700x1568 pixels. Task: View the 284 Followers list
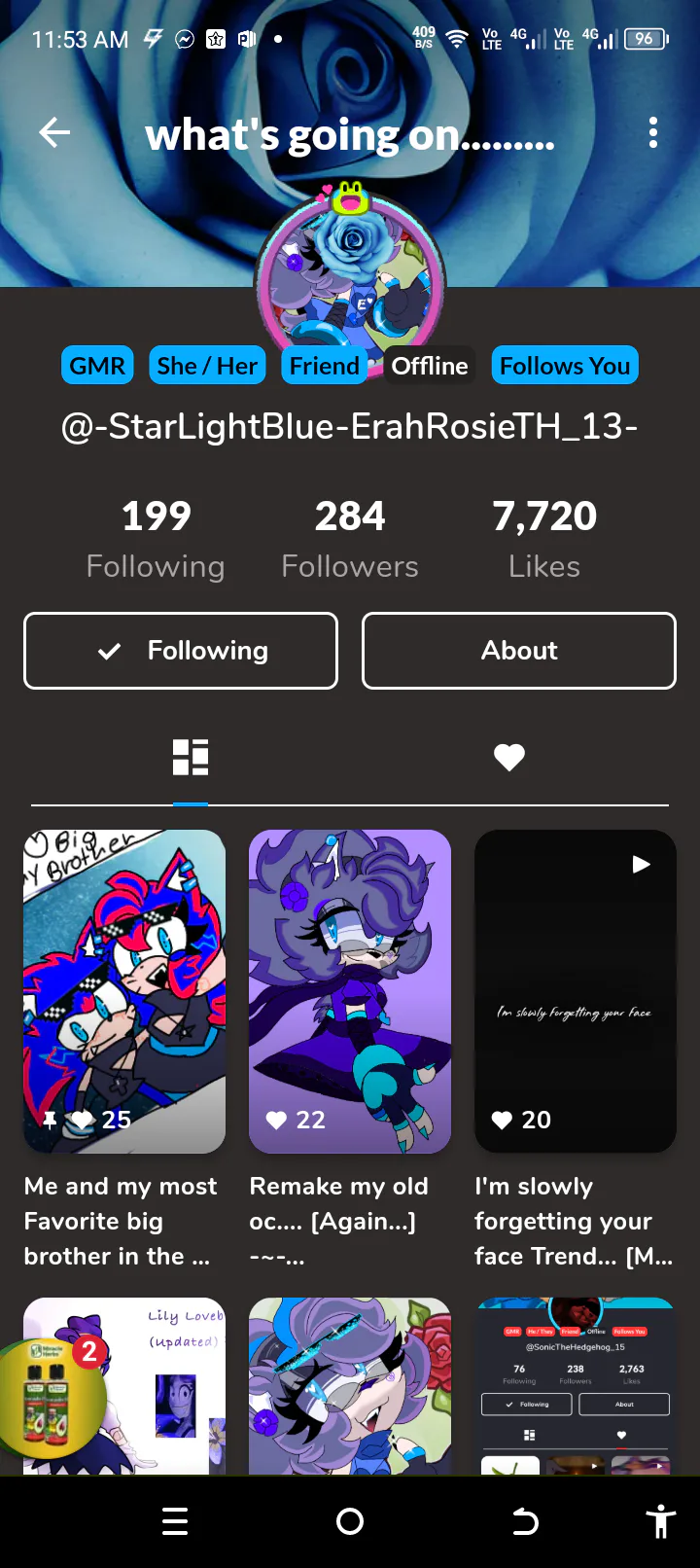click(x=350, y=539)
